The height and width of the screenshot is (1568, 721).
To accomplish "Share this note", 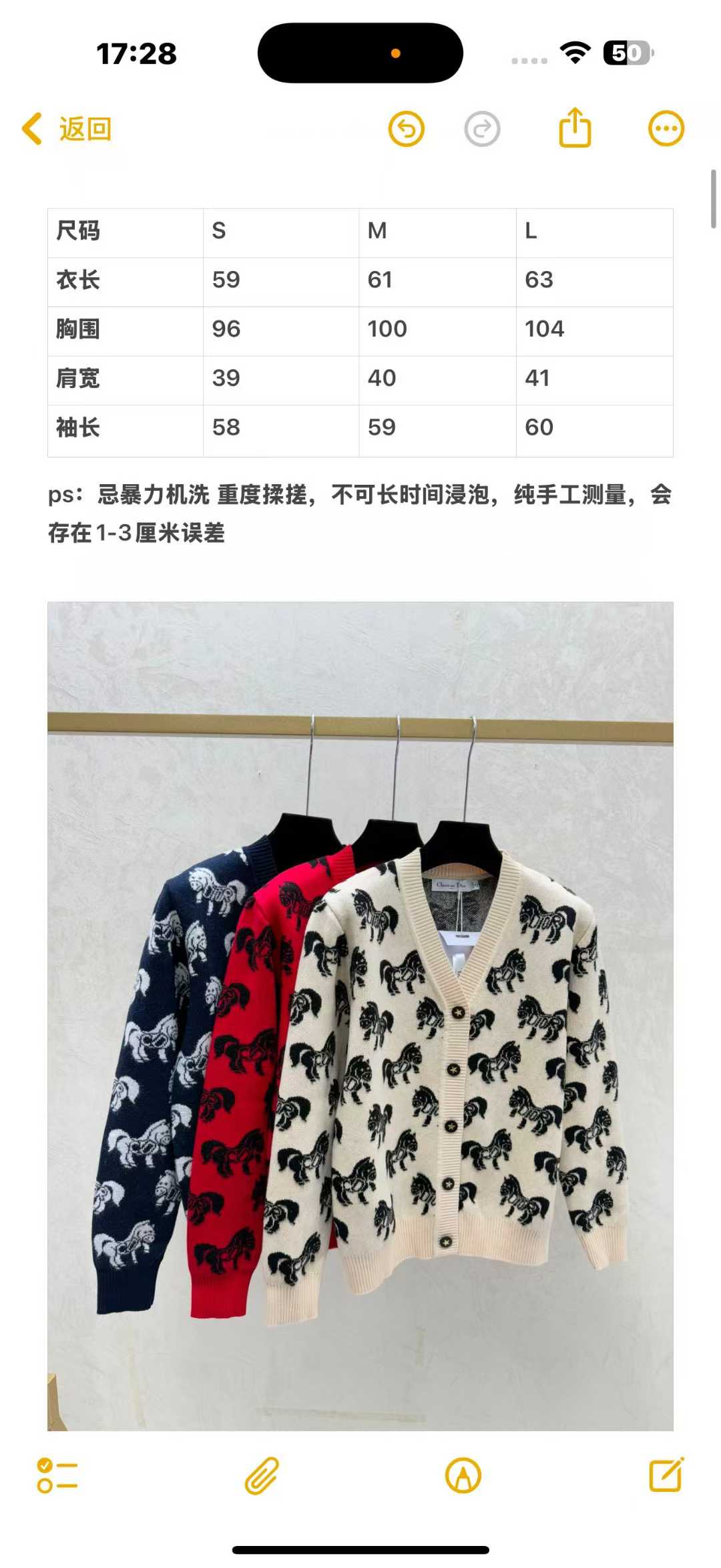I will (575, 128).
